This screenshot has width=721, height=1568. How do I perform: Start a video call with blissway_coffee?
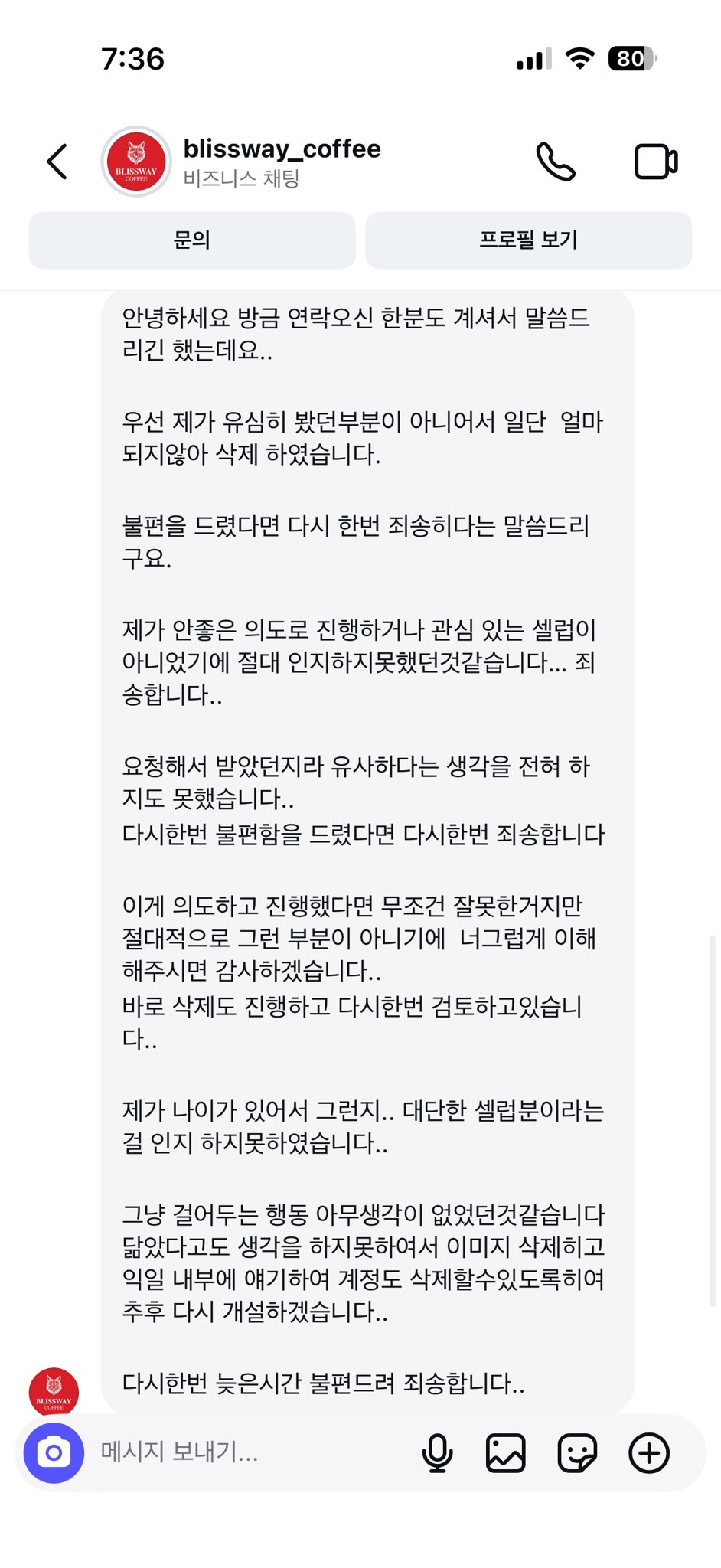pyautogui.click(x=656, y=162)
